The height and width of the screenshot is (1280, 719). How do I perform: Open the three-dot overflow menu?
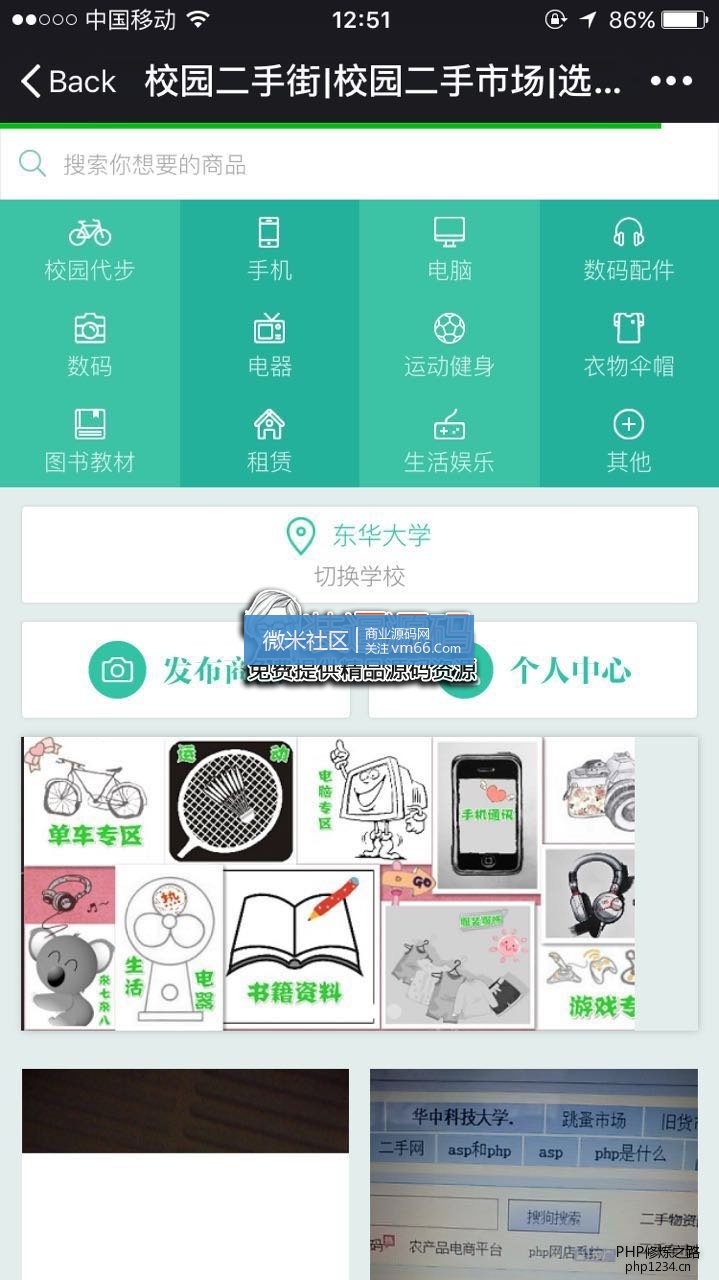[x=671, y=81]
